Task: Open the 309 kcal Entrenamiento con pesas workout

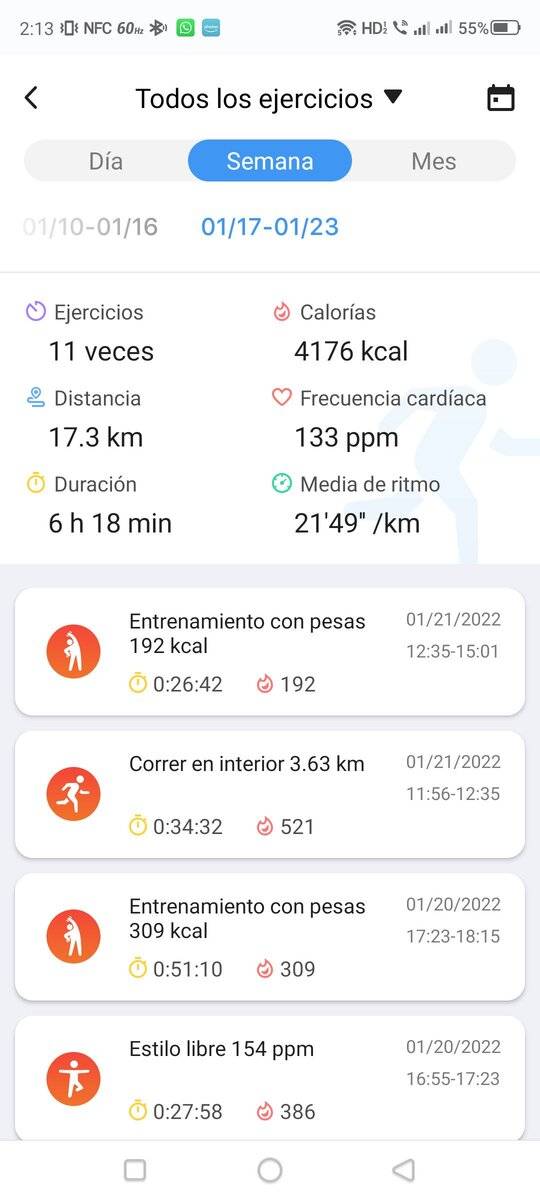Action: [270, 937]
